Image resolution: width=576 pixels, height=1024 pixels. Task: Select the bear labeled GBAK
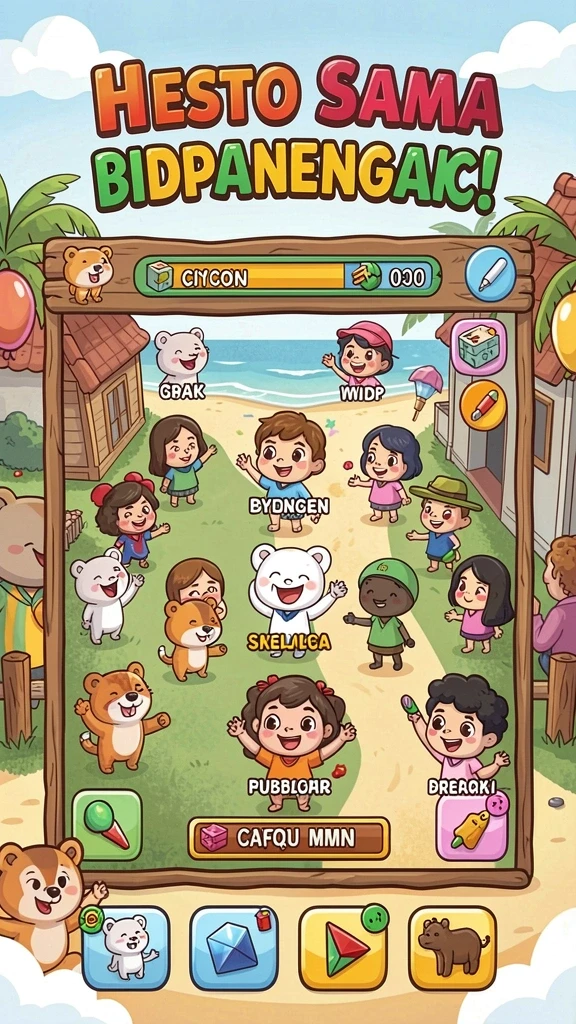tap(180, 362)
